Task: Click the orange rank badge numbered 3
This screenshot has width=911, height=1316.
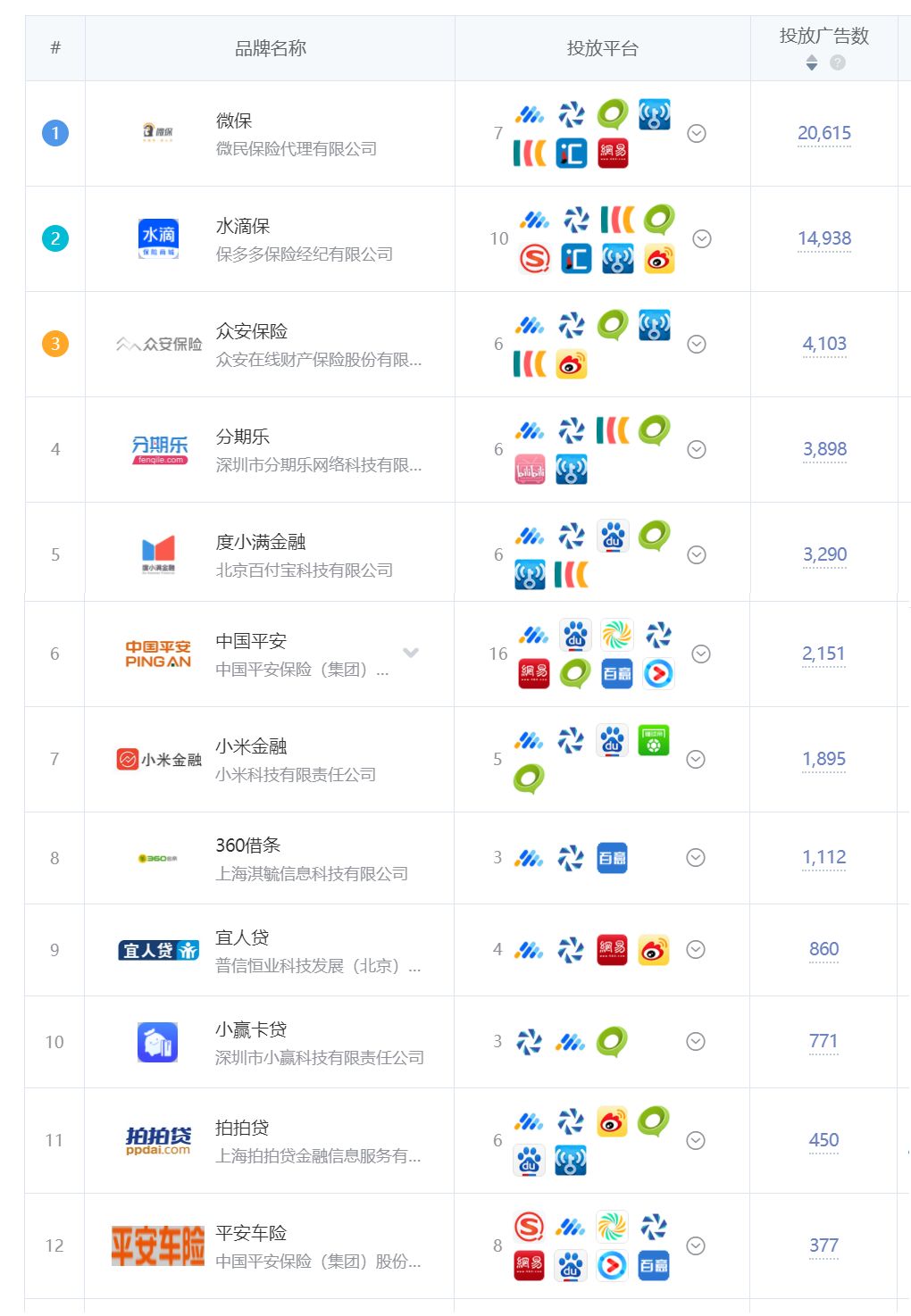Action: click(x=55, y=343)
